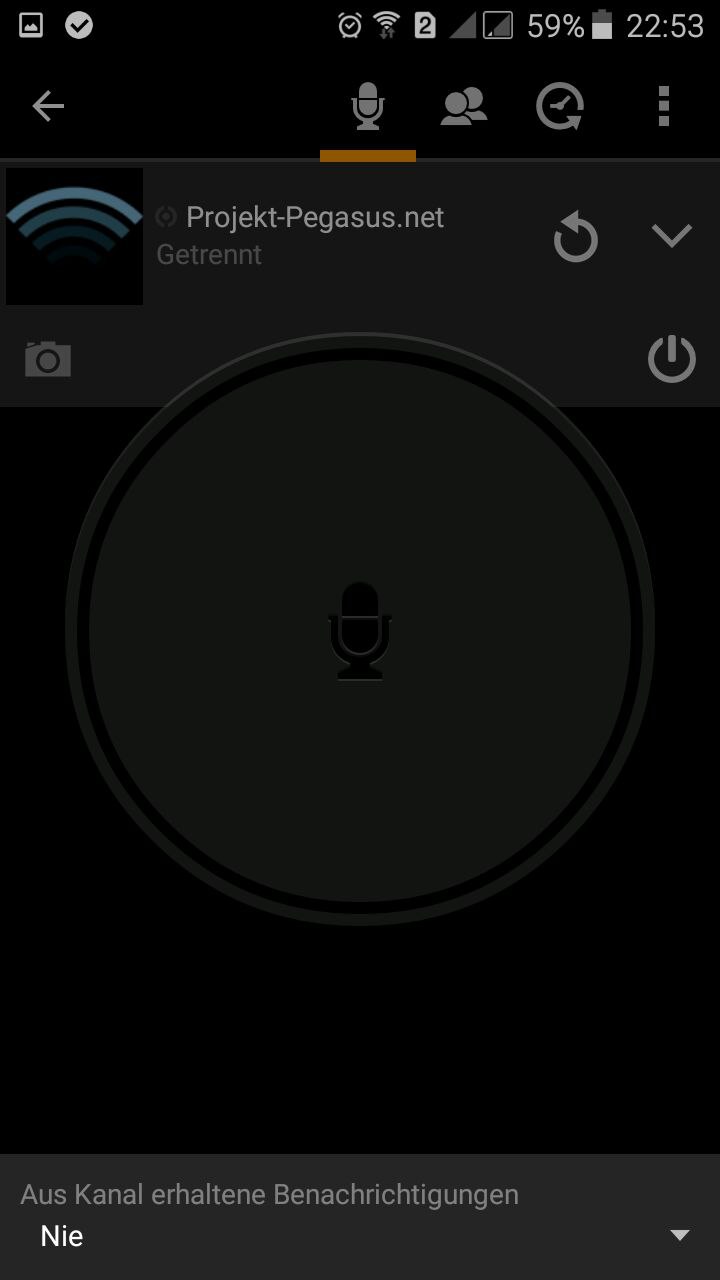Viewport: 720px width, 1280px height.
Task: Tap the camera icon to send a picture
Action: pyautogui.click(x=48, y=358)
